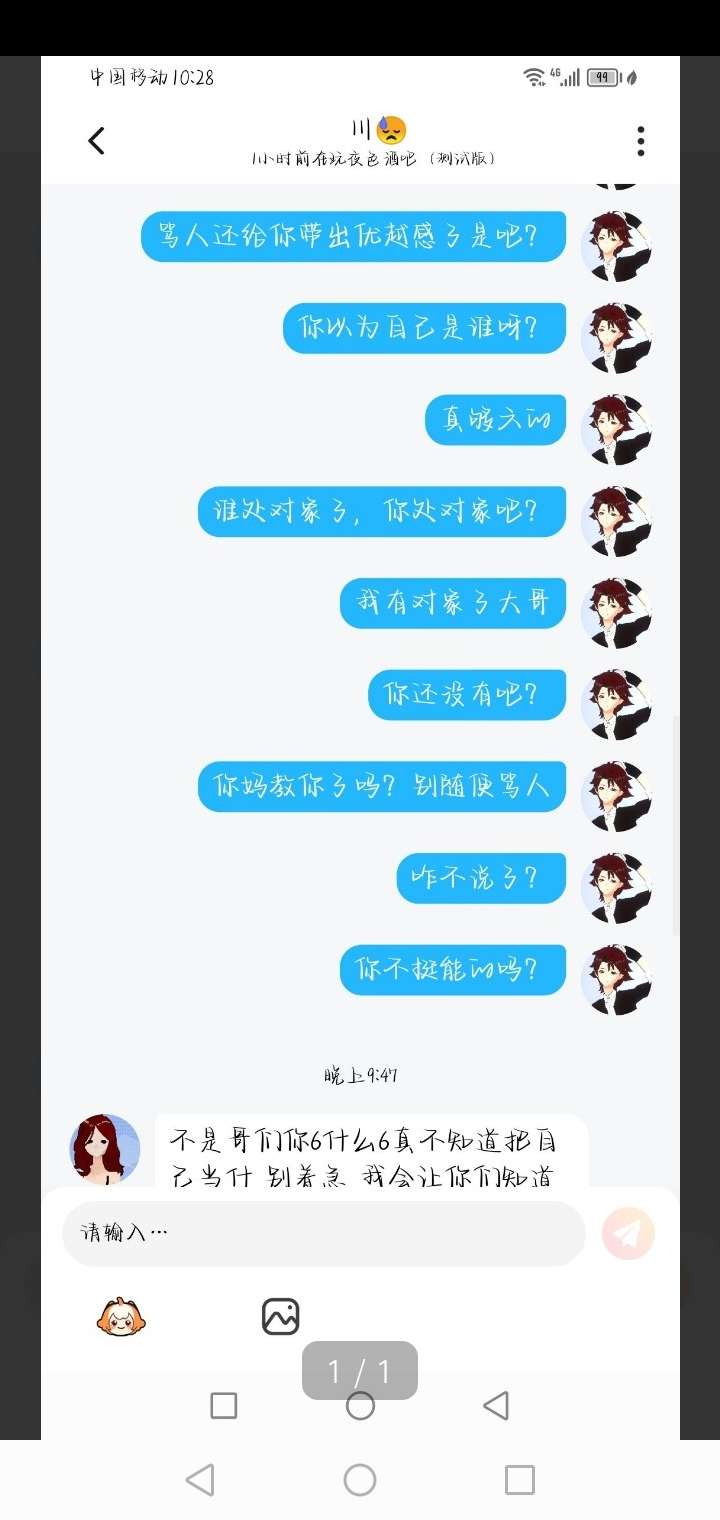The width and height of the screenshot is (720, 1520).
Task: Open the picture gallery icon
Action: click(x=280, y=1317)
